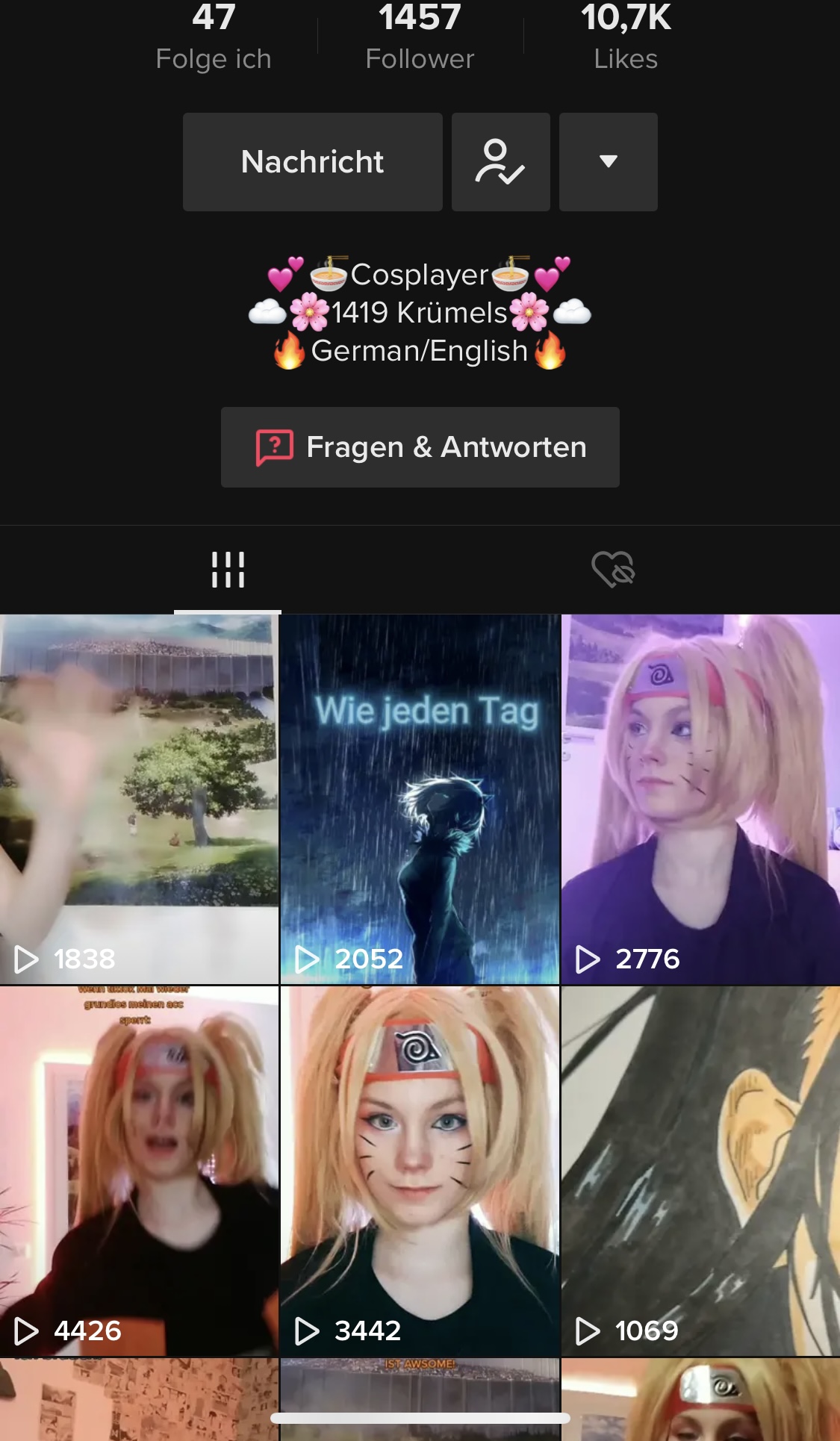Open Fragen & Antworten
This screenshot has height=1441, width=840.
[420, 447]
